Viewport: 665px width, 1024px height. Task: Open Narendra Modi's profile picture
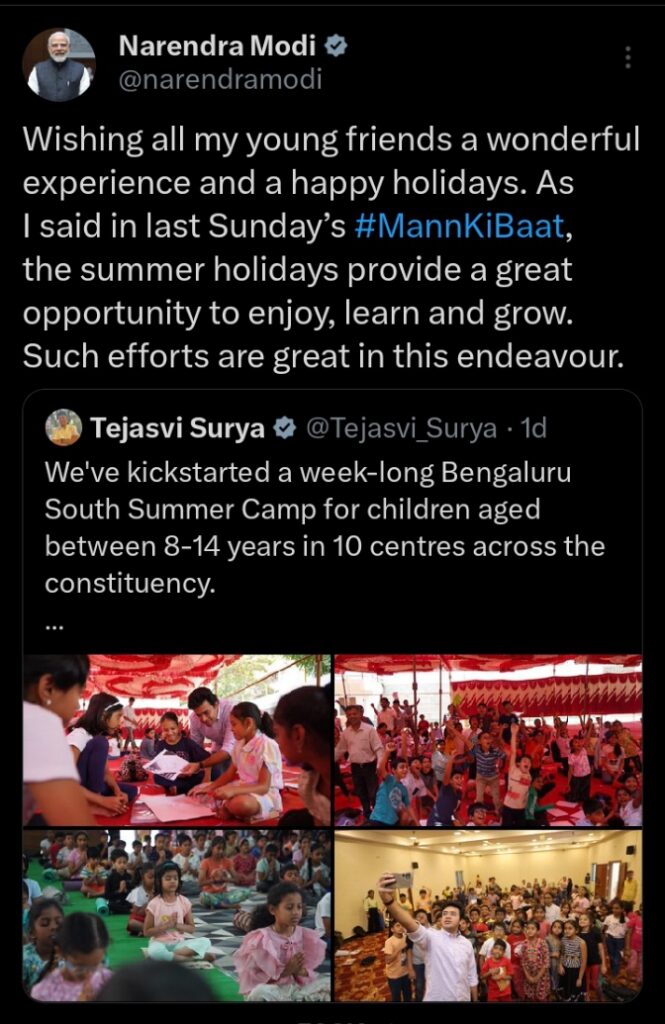(59, 64)
